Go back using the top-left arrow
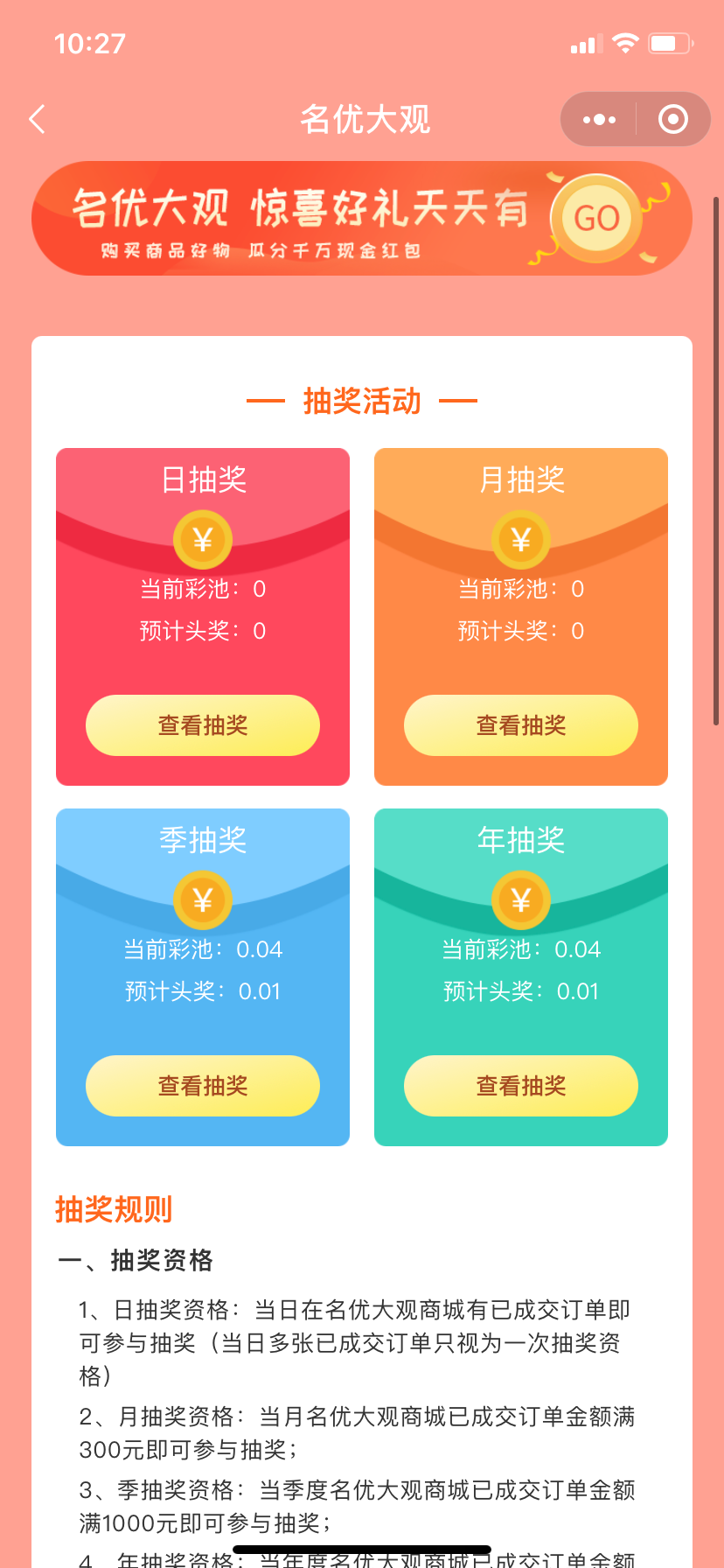Viewport: 724px width, 1568px height. click(x=37, y=120)
